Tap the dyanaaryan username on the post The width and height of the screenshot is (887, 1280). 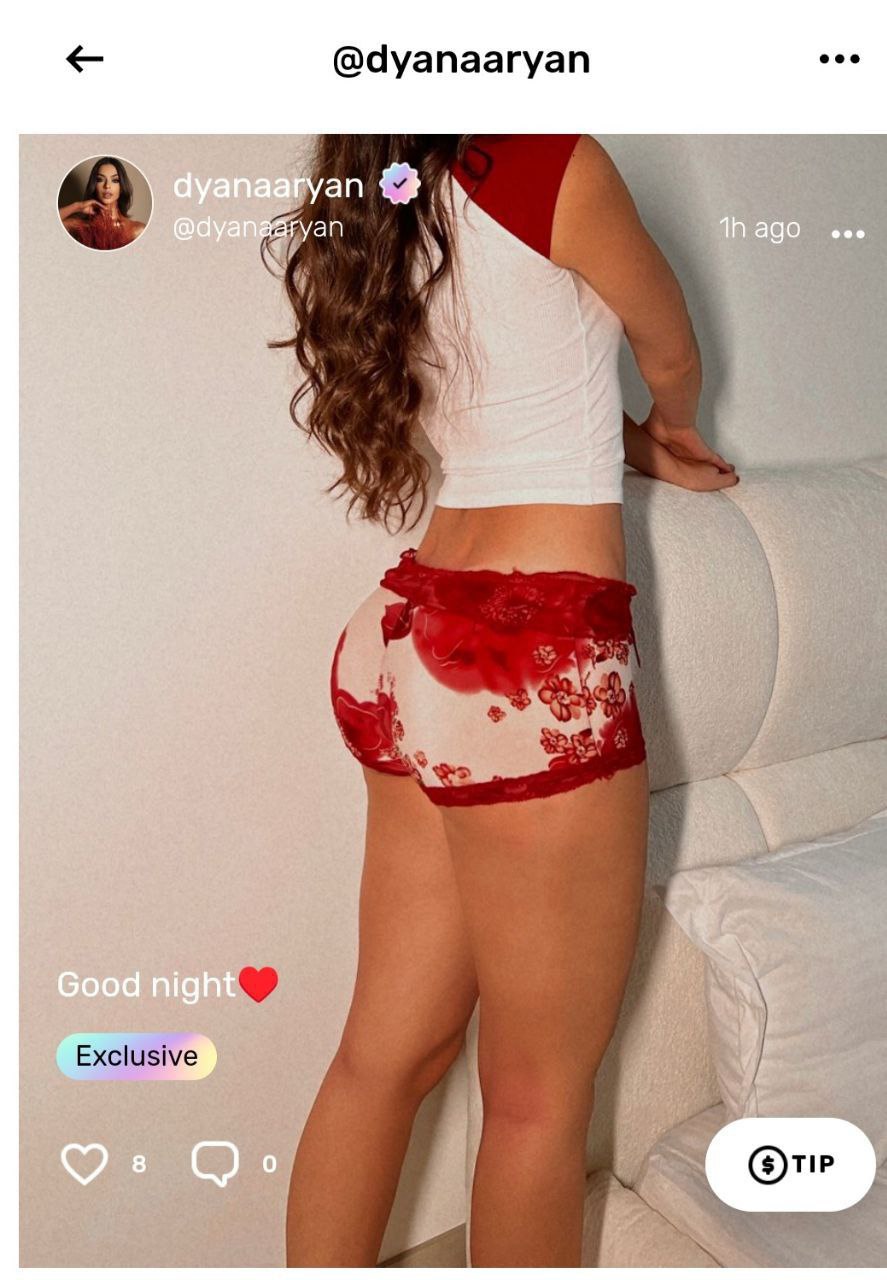pos(268,186)
